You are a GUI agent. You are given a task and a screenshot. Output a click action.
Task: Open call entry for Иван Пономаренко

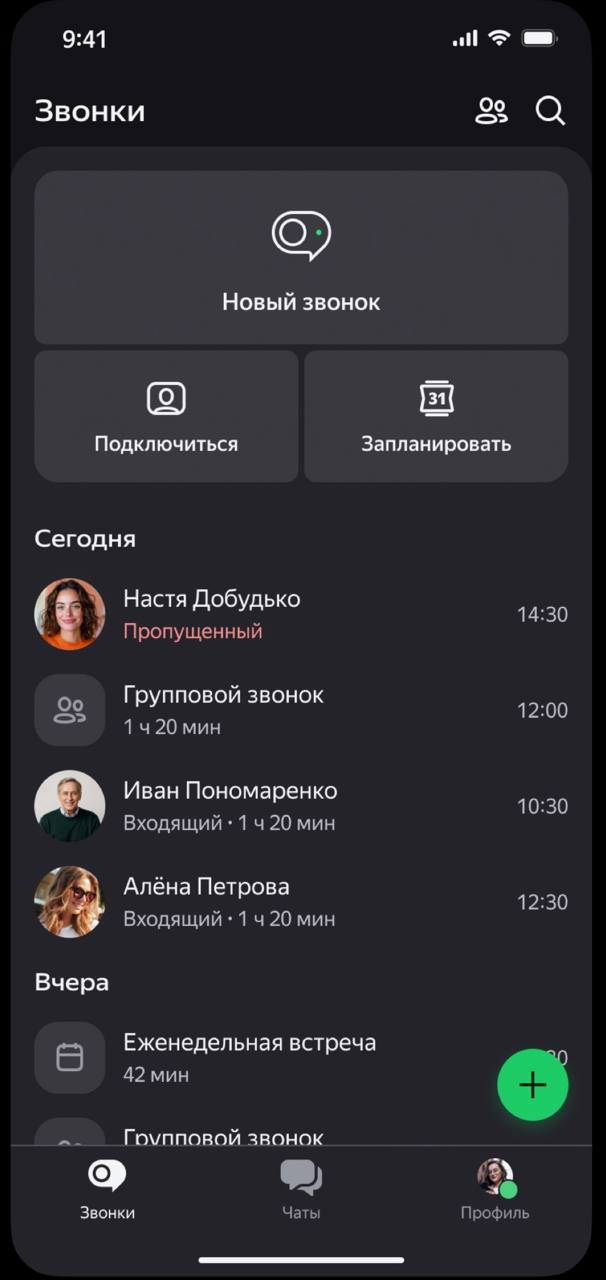coord(300,806)
